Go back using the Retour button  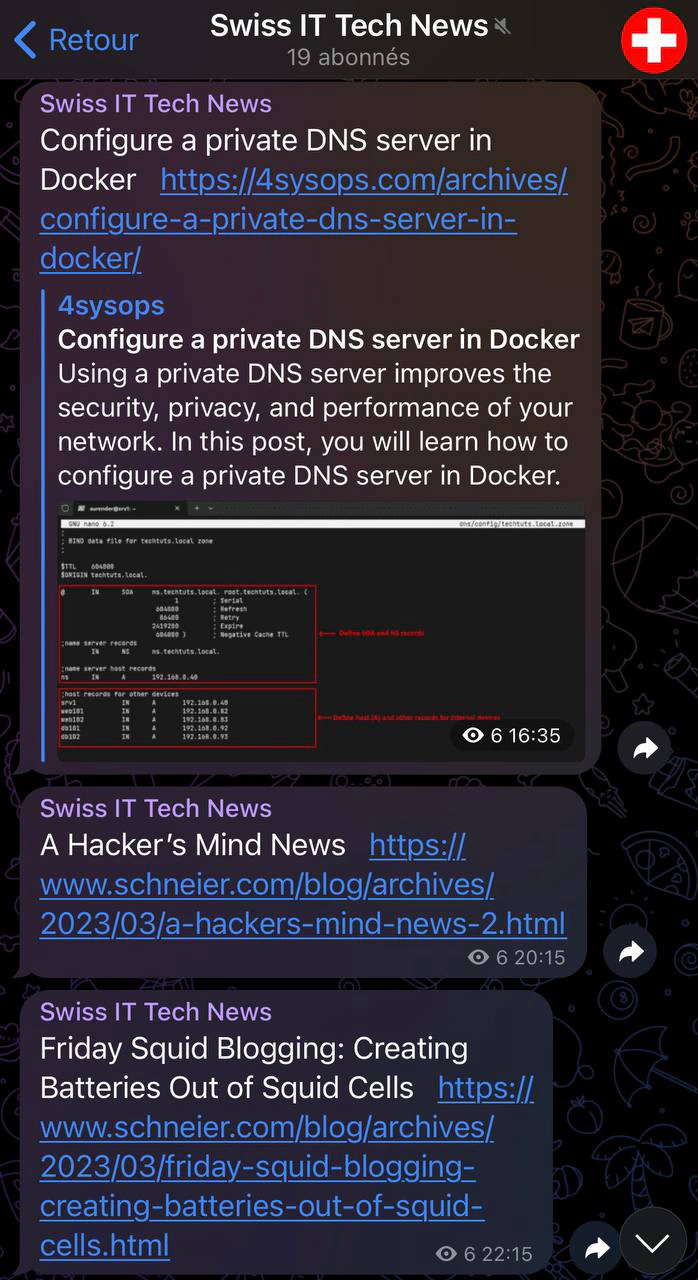coord(77,40)
